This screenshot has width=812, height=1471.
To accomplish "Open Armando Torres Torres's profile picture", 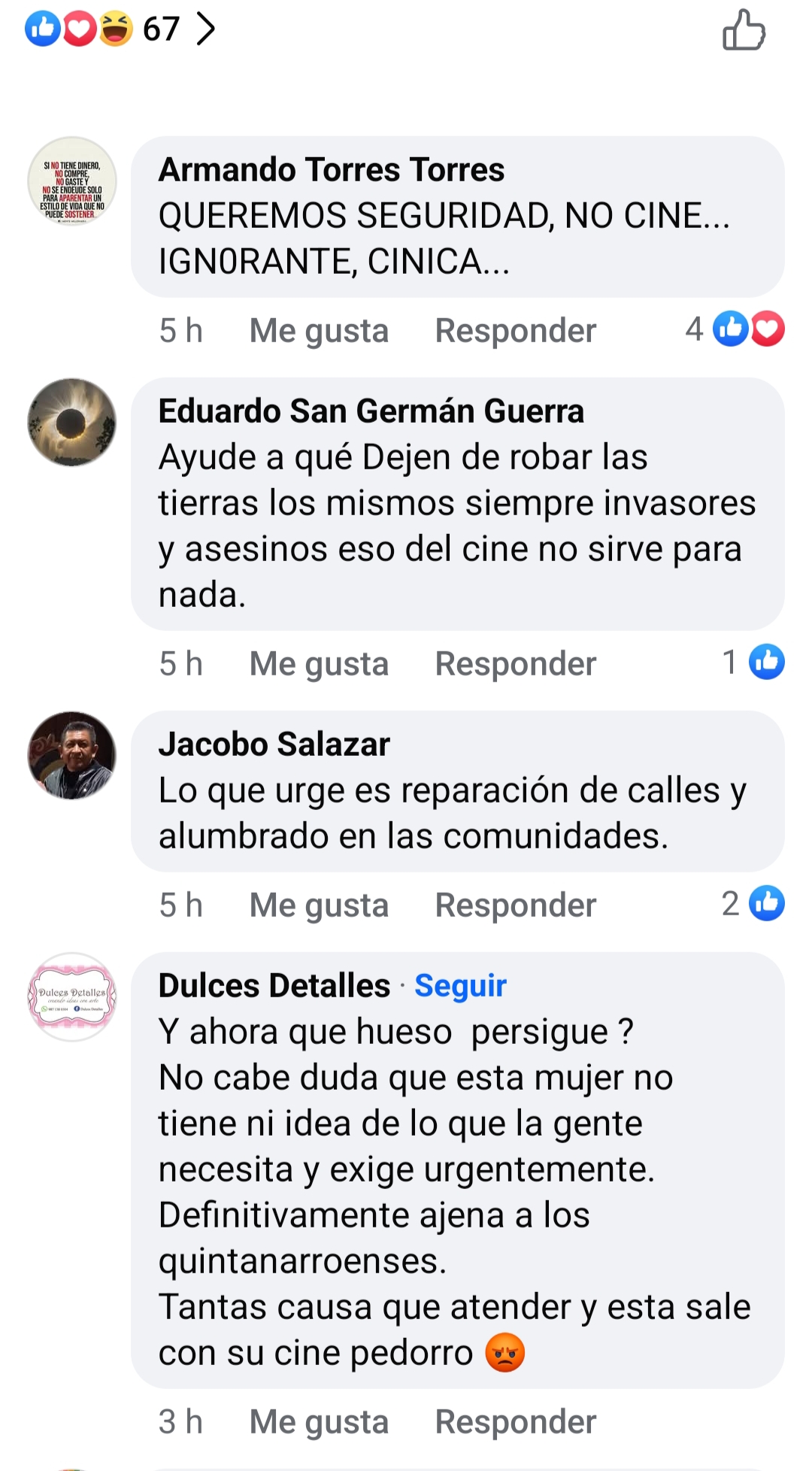I will pos(72,181).
